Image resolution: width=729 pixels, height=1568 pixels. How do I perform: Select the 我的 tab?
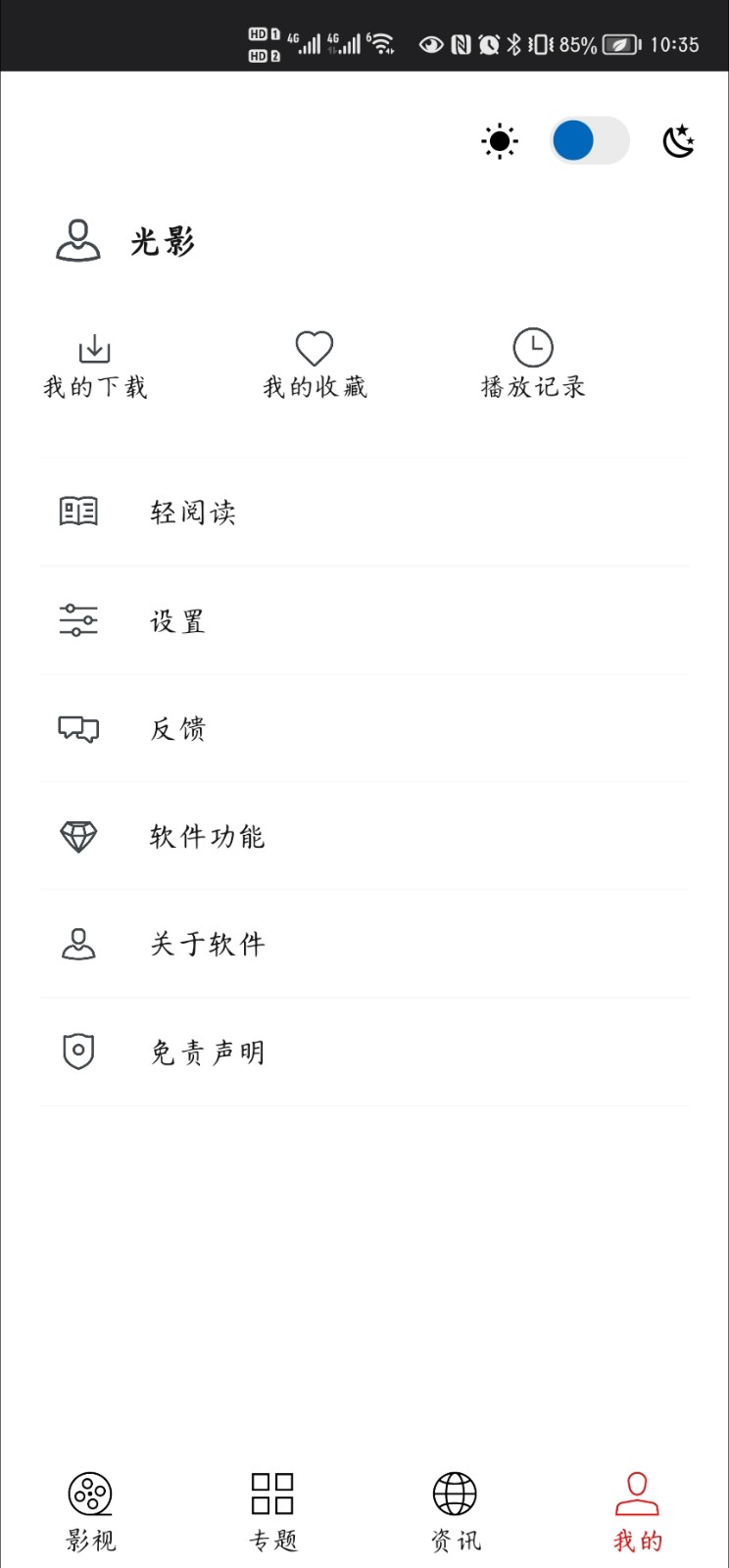click(x=638, y=1513)
